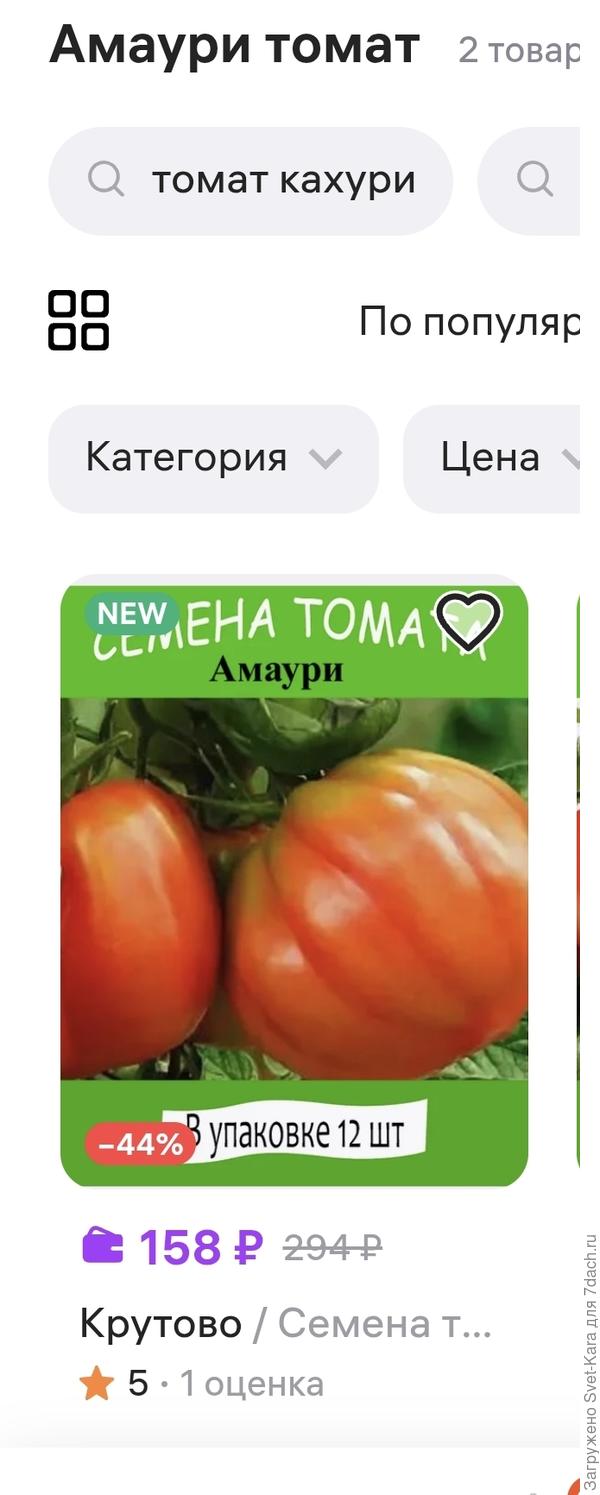This screenshot has width=600, height=1495.
Task: Tap the 'томат кахури' search suggestion chip
Action: [250, 181]
